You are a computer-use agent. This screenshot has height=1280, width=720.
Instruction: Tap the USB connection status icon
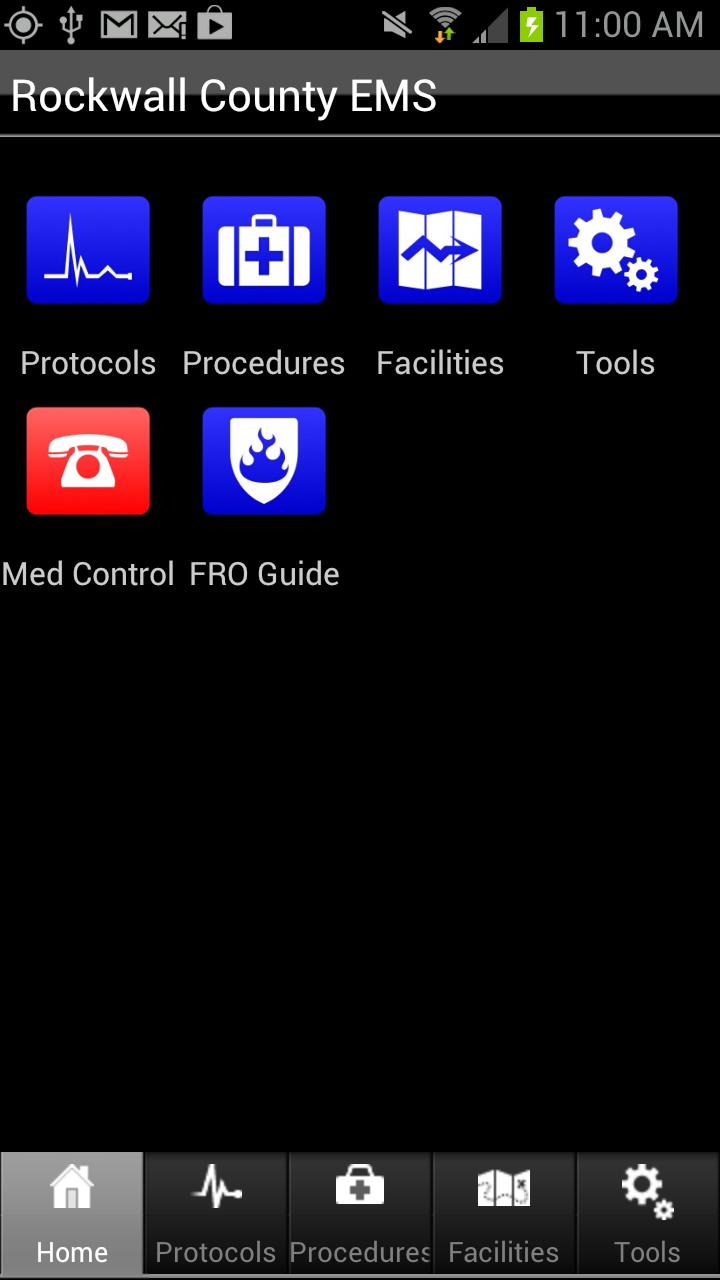click(x=70, y=23)
